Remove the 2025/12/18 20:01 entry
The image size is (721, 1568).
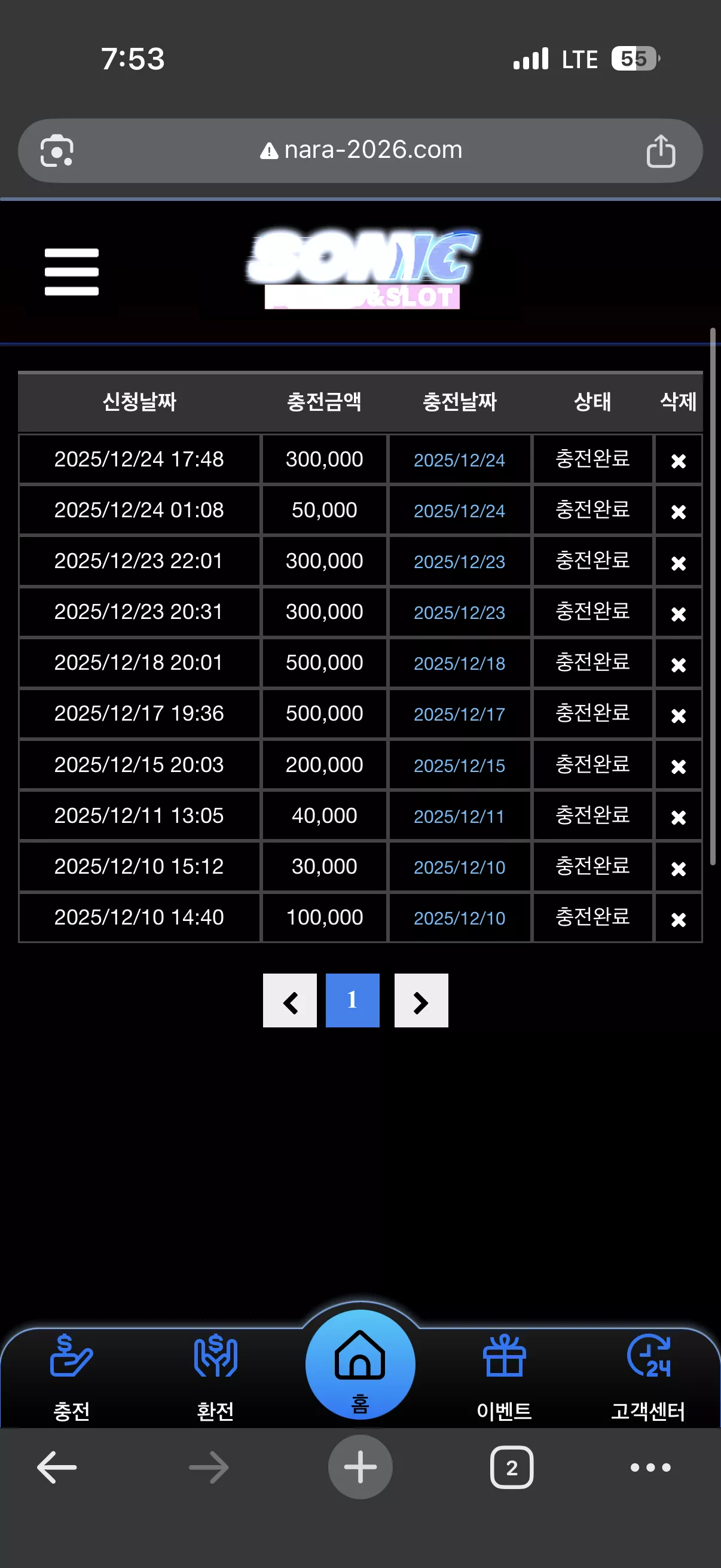click(679, 665)
